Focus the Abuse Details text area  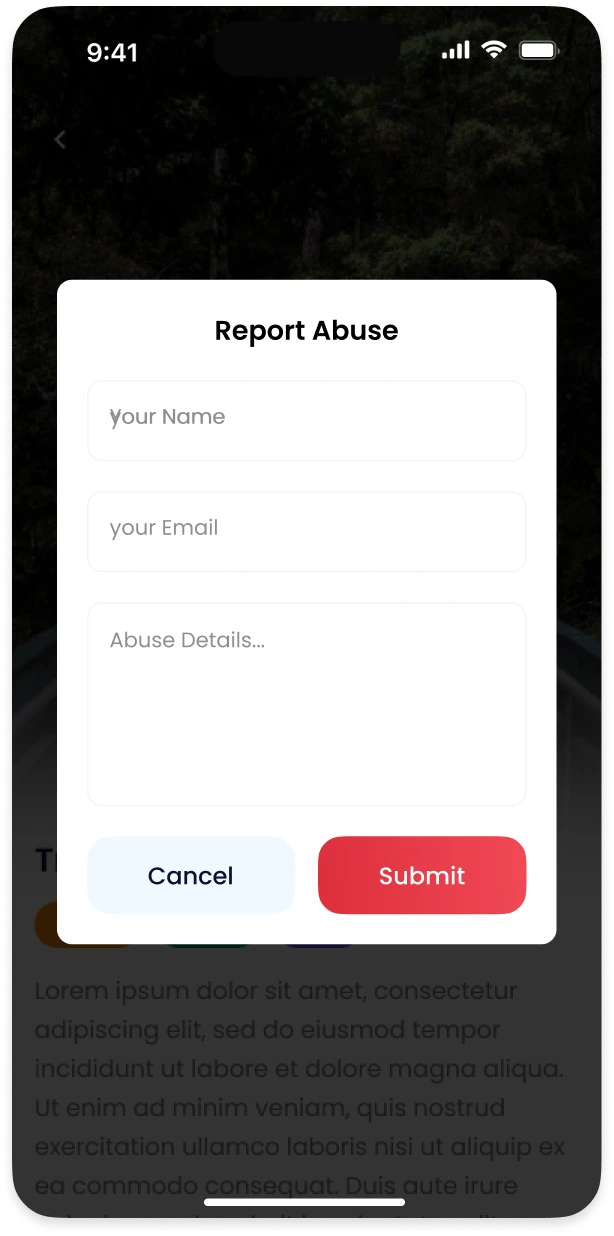[x=306, y=703]
